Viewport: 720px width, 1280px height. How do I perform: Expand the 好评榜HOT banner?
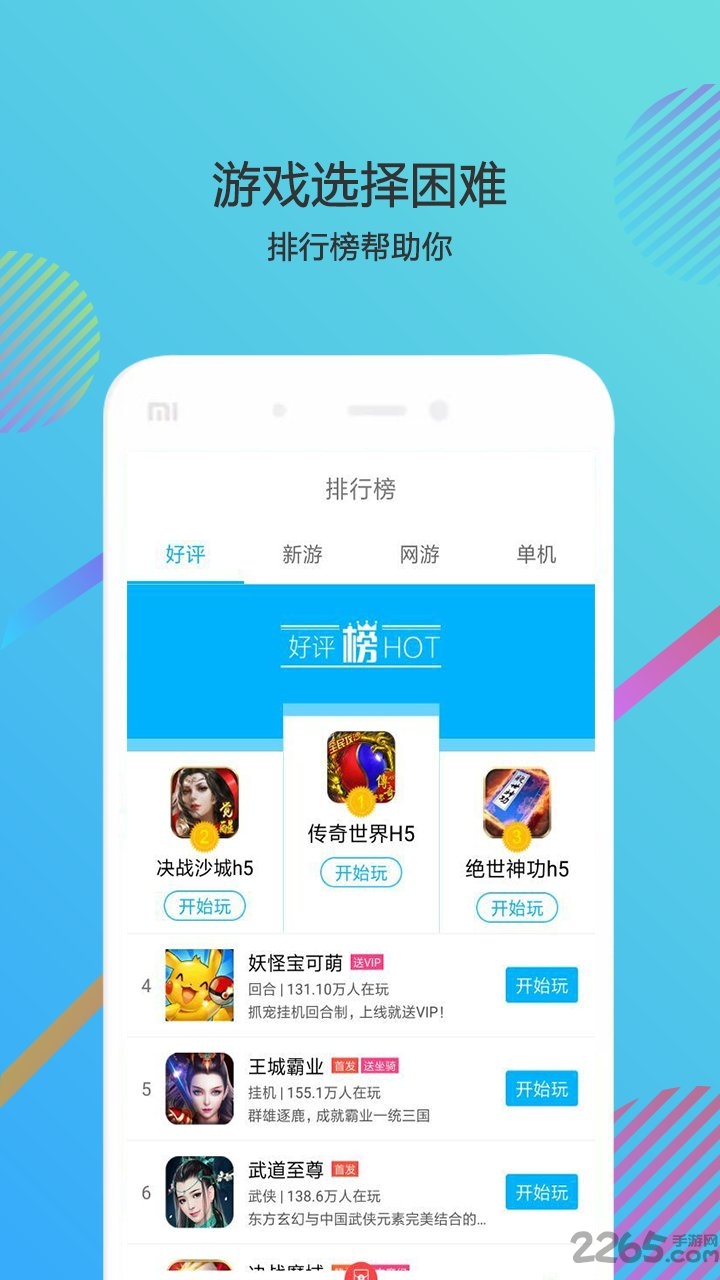360,645
